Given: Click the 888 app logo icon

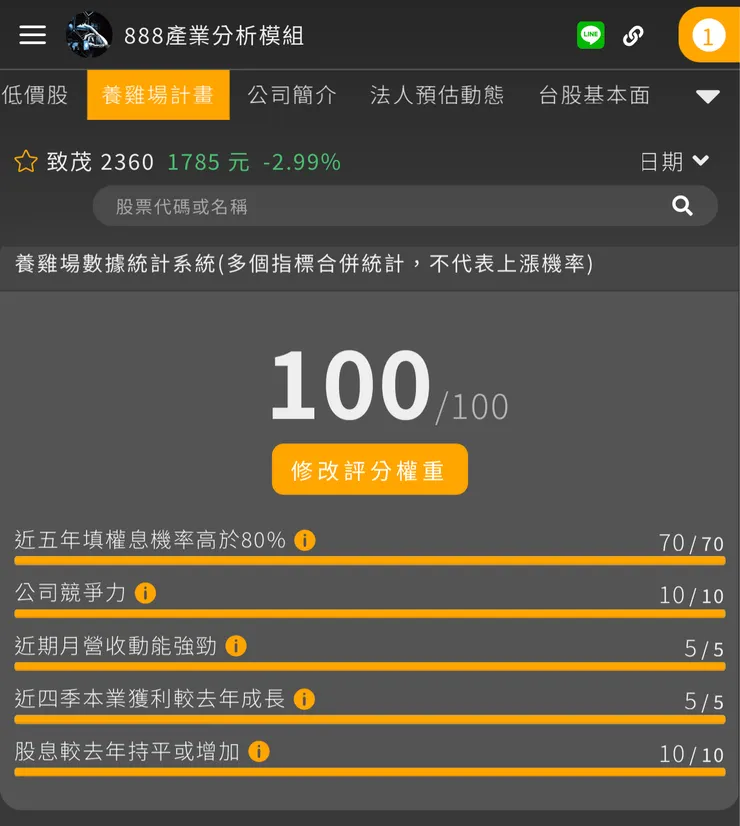Looking at the screenshot, I should pyautogui.click(x=86, y=34).
